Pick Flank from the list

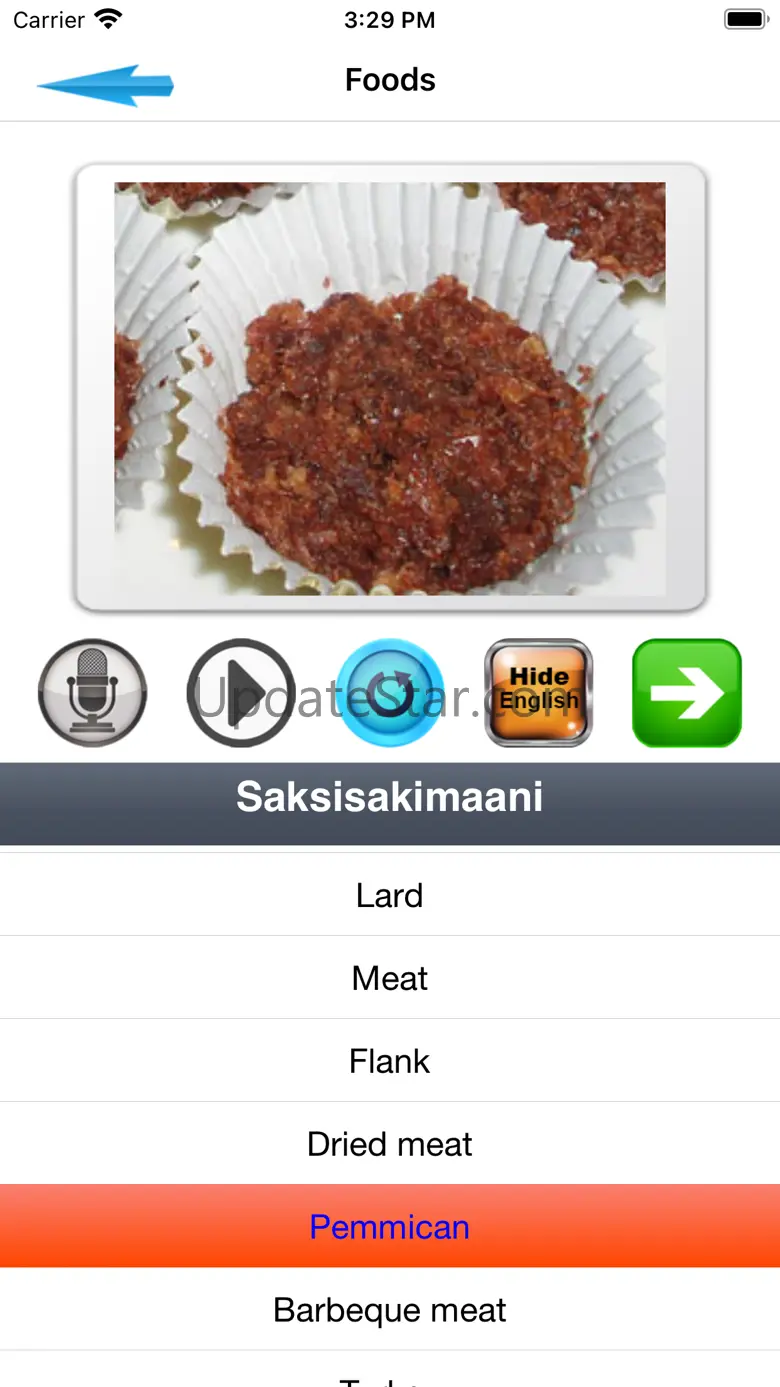[390, 1061]
